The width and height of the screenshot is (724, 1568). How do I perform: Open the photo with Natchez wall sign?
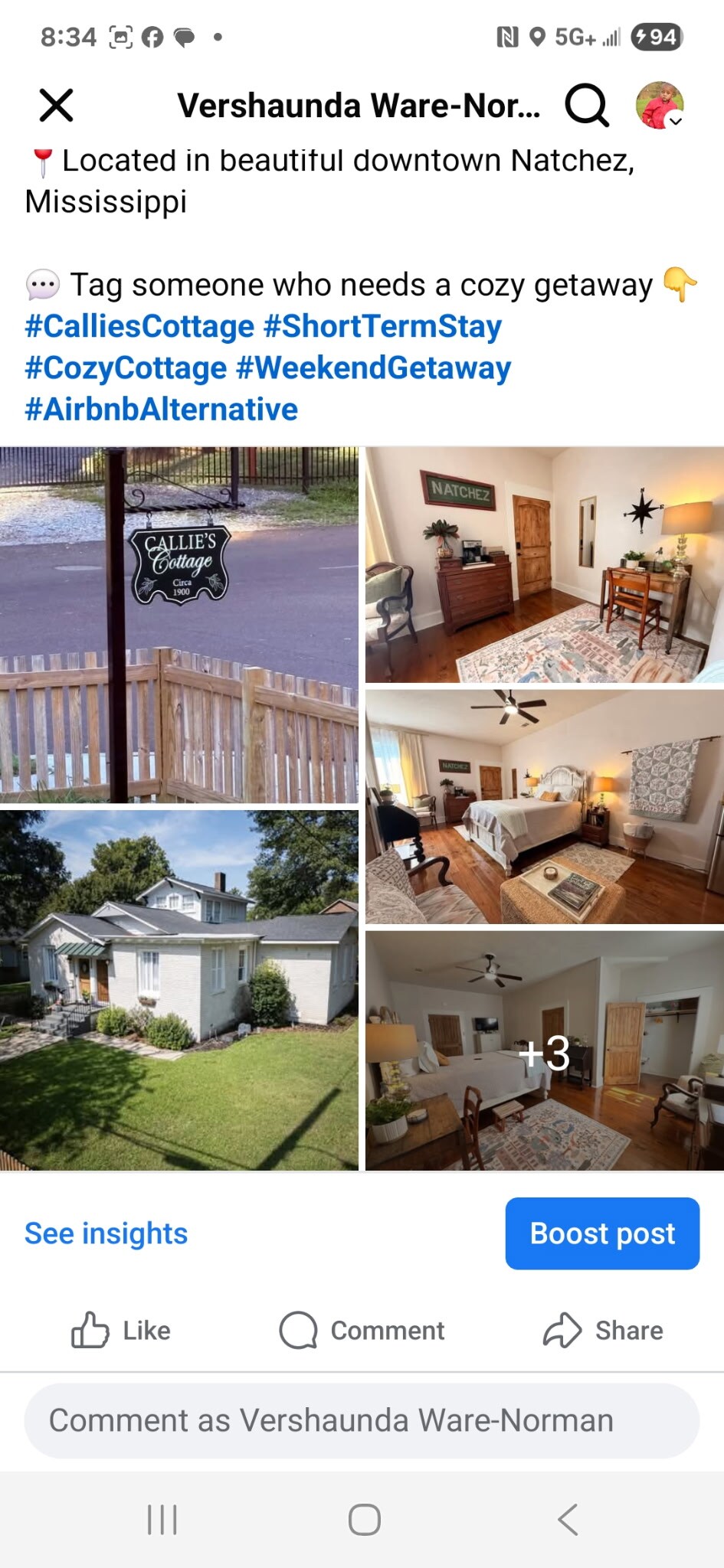[544, 565]
